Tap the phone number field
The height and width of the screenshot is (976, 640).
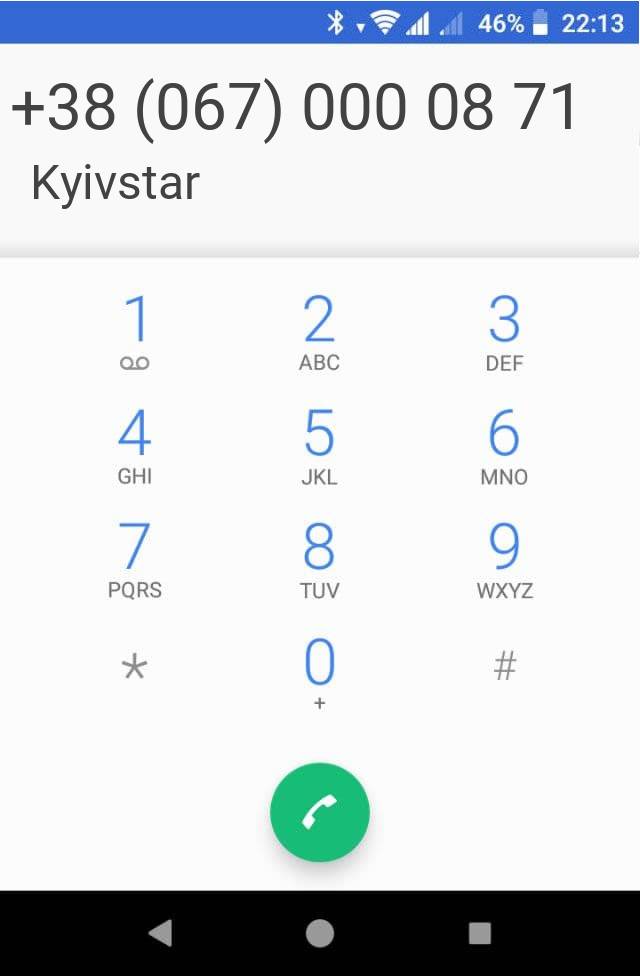click(x=295, y=108)
